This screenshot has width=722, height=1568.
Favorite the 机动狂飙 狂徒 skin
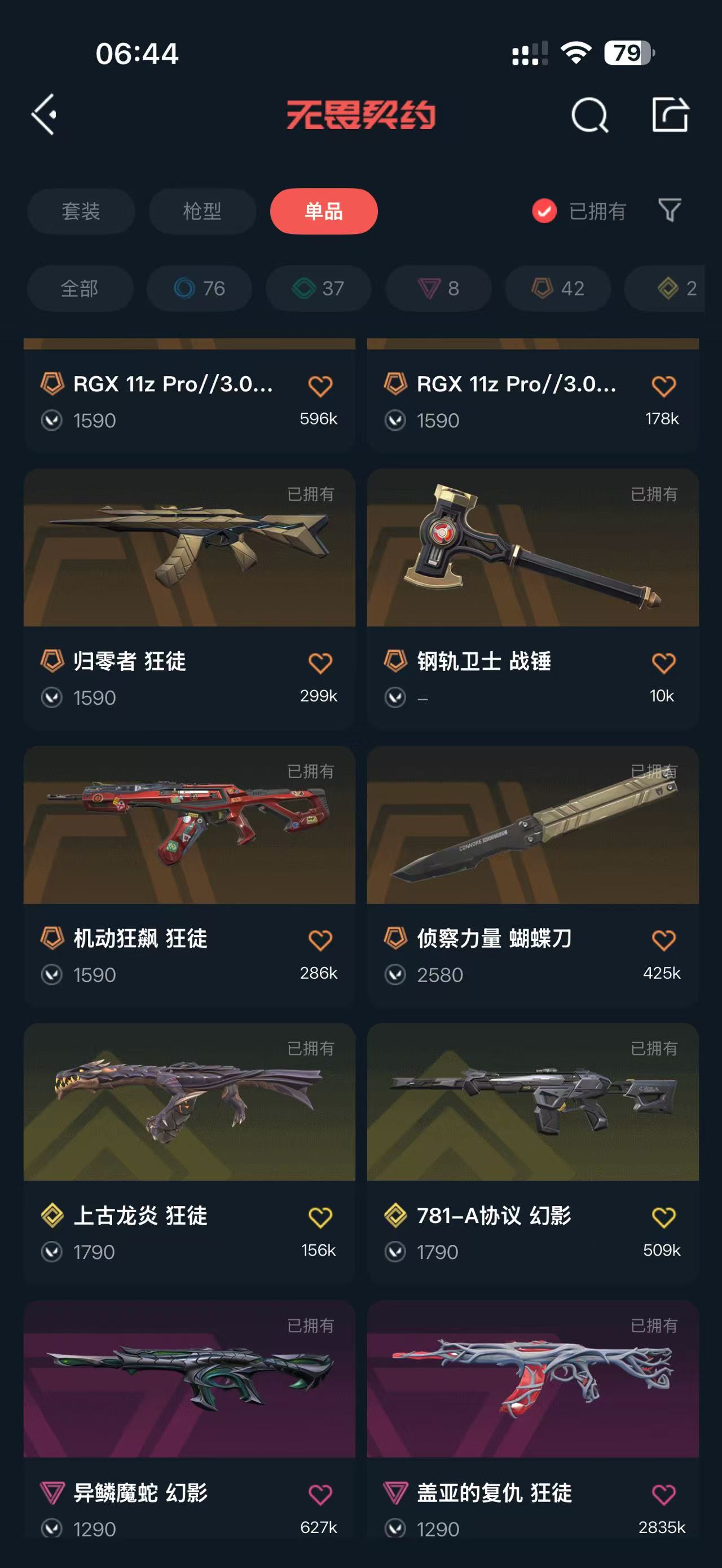(320, 940)
